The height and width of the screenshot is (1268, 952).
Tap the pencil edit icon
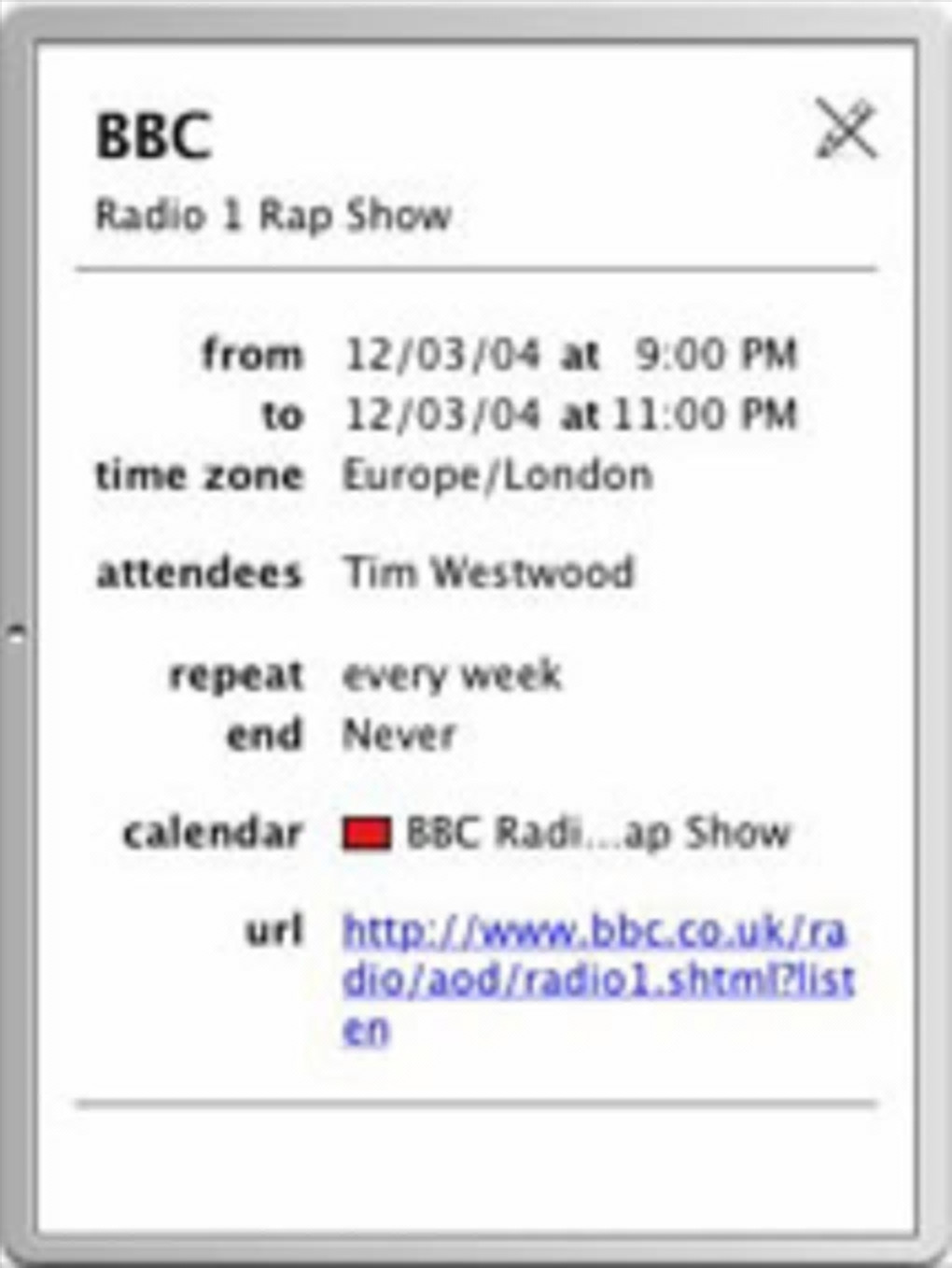tap(846, 129)
